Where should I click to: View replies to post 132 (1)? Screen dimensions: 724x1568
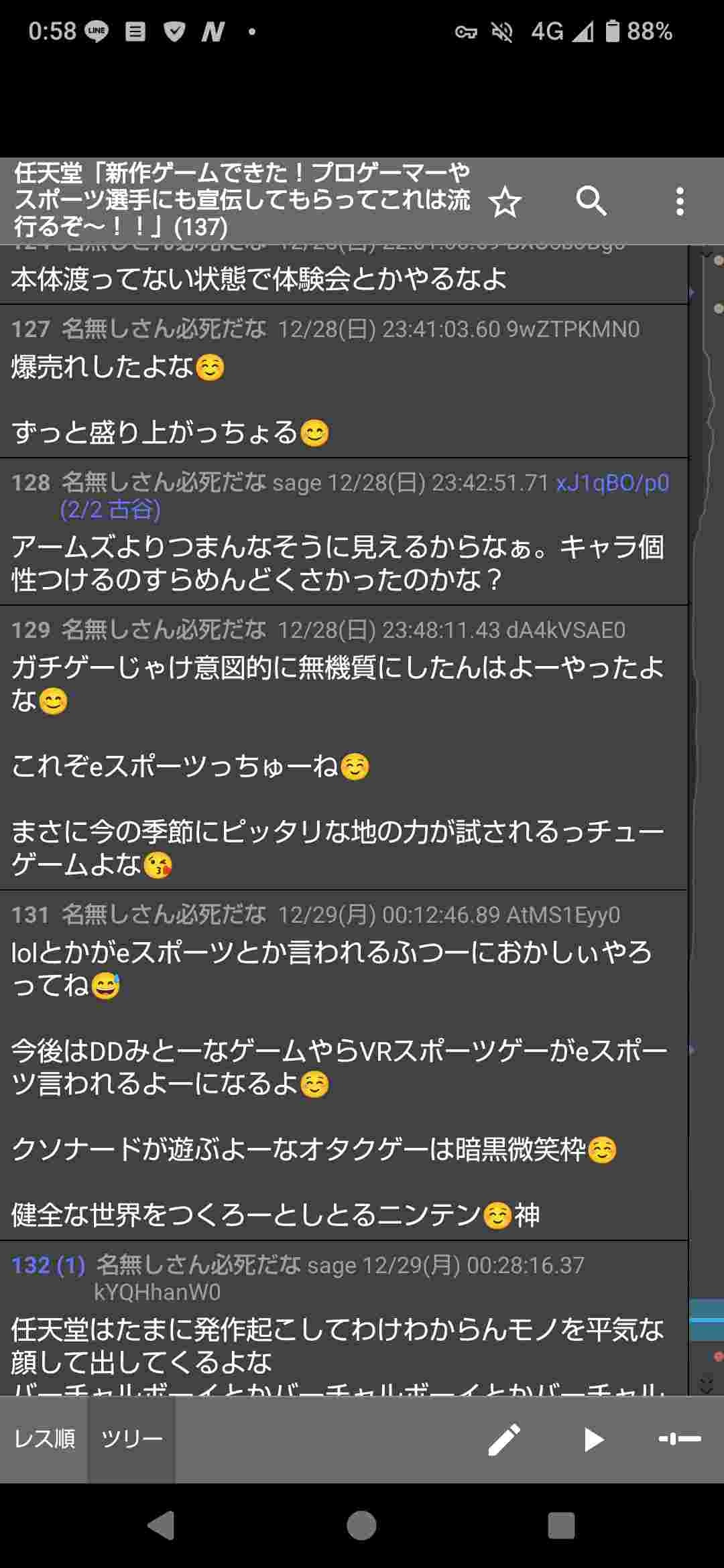coord(48,1265)
